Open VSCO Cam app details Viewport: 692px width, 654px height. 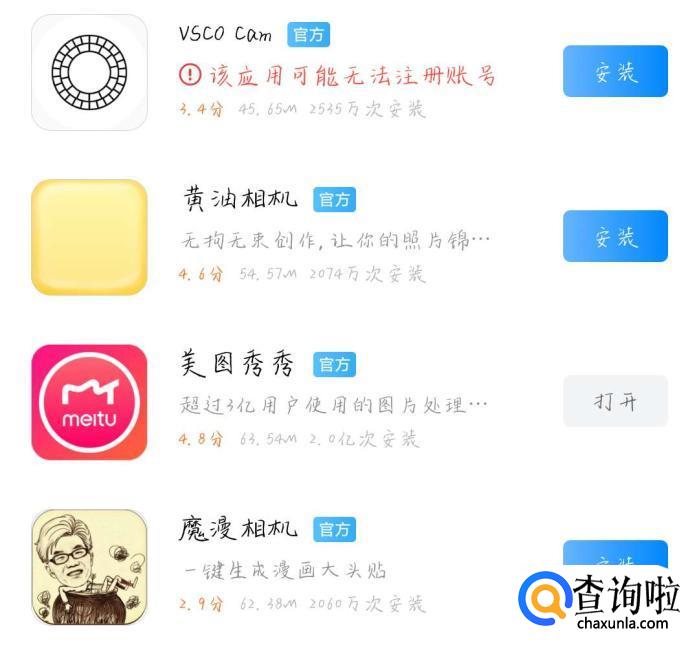tap(89, 72)
